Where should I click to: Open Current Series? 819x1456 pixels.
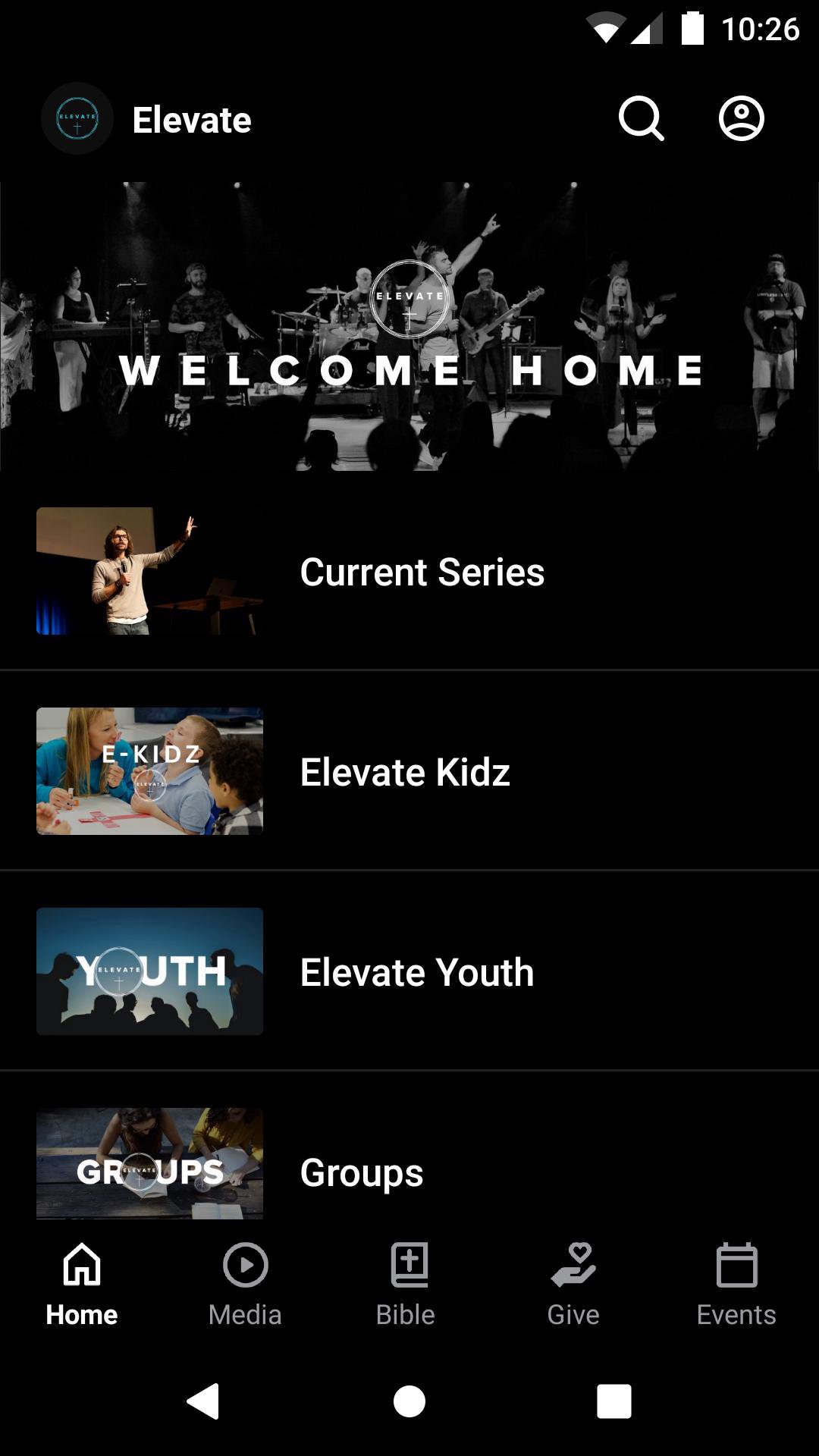[x=409, y=572]
